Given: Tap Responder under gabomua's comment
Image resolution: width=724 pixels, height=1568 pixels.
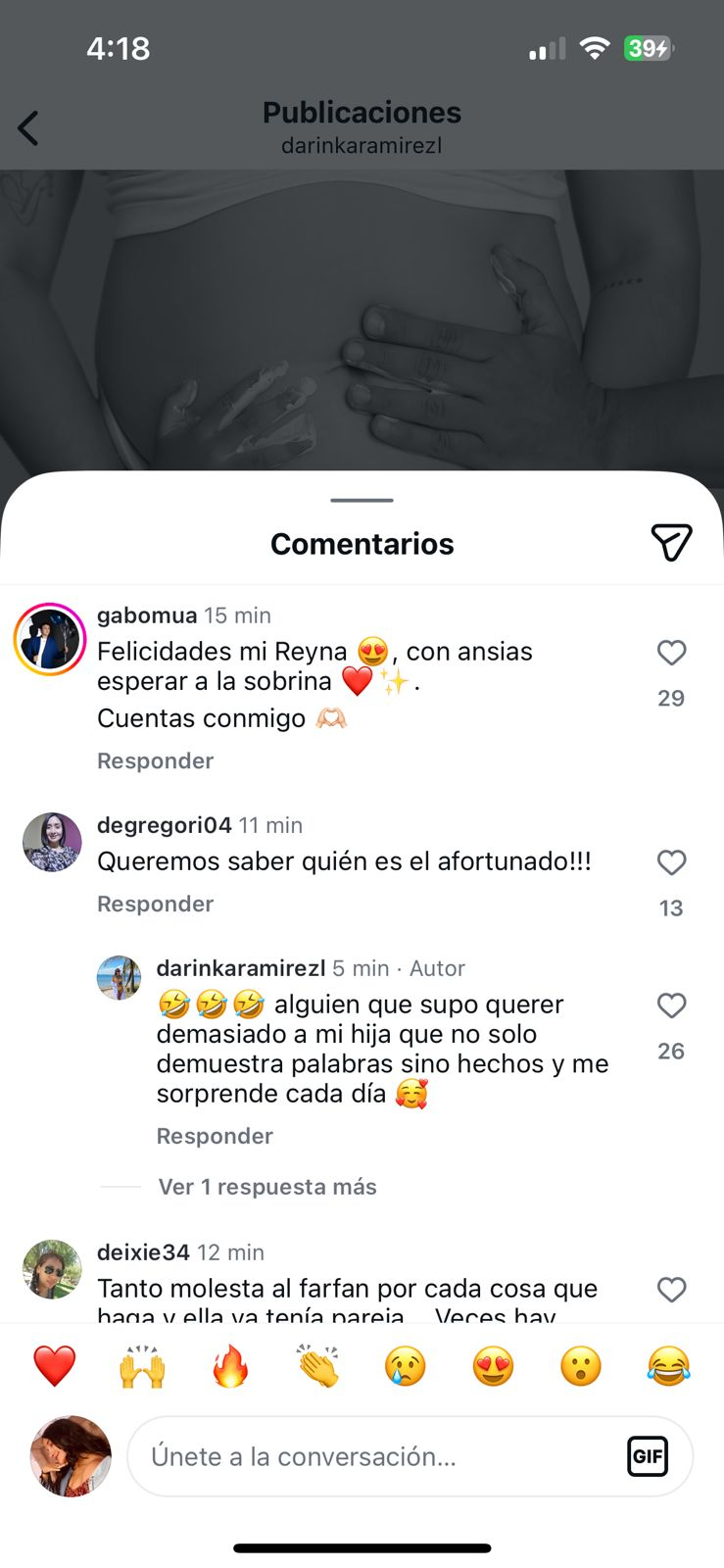Looking at the screenshot, I should (155, 760).
